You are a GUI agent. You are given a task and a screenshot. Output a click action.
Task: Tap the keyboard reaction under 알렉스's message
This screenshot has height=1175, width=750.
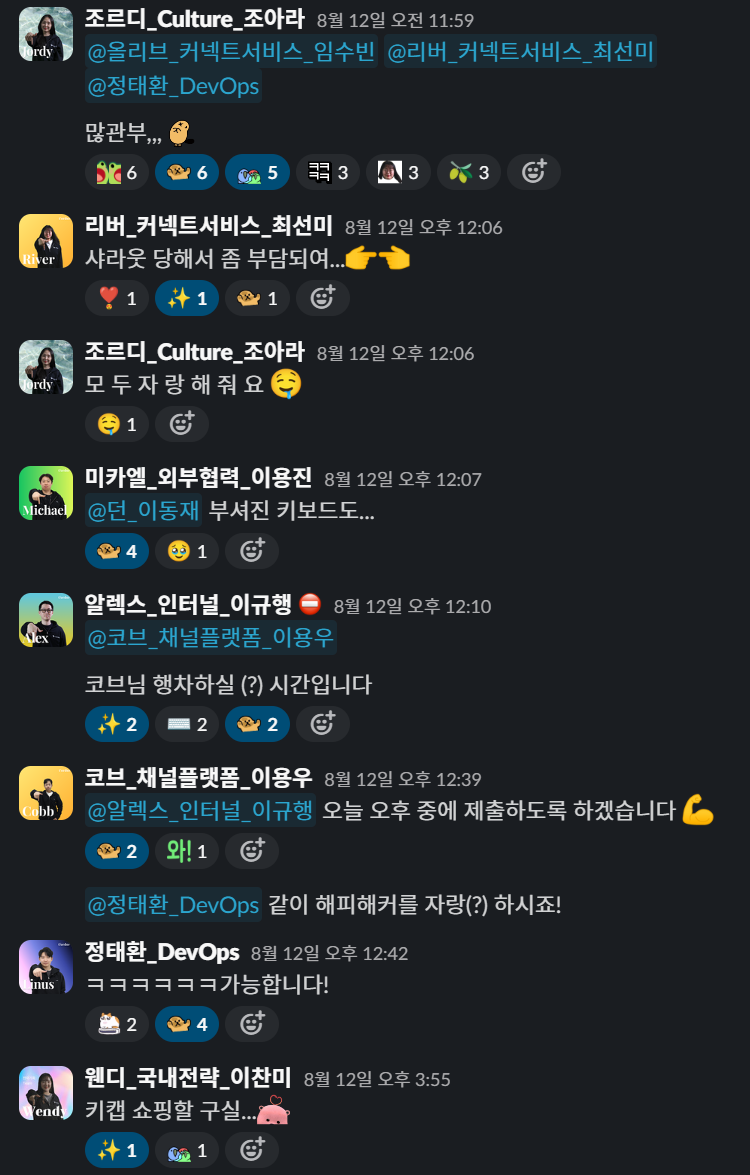(x=187, y=724)
